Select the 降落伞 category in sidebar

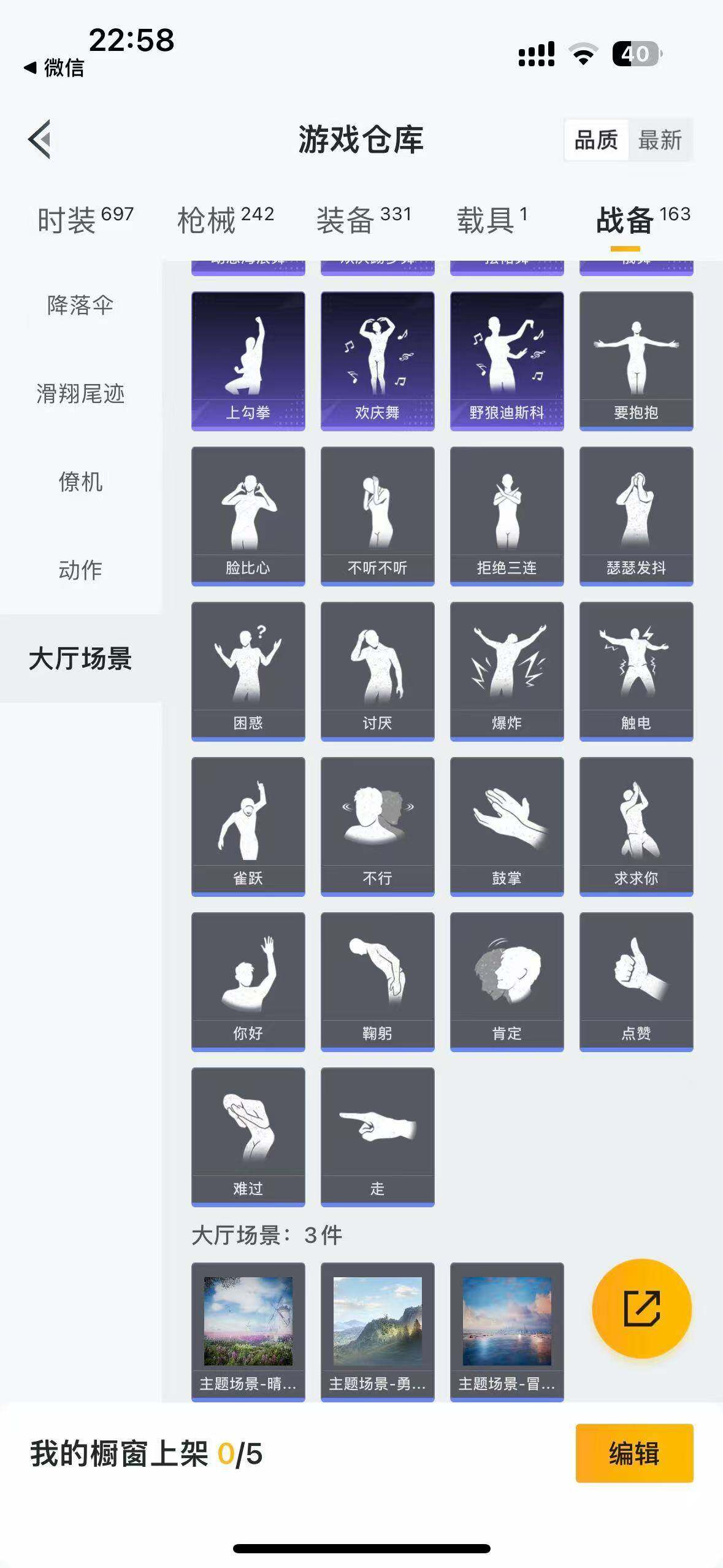(80, 305)
